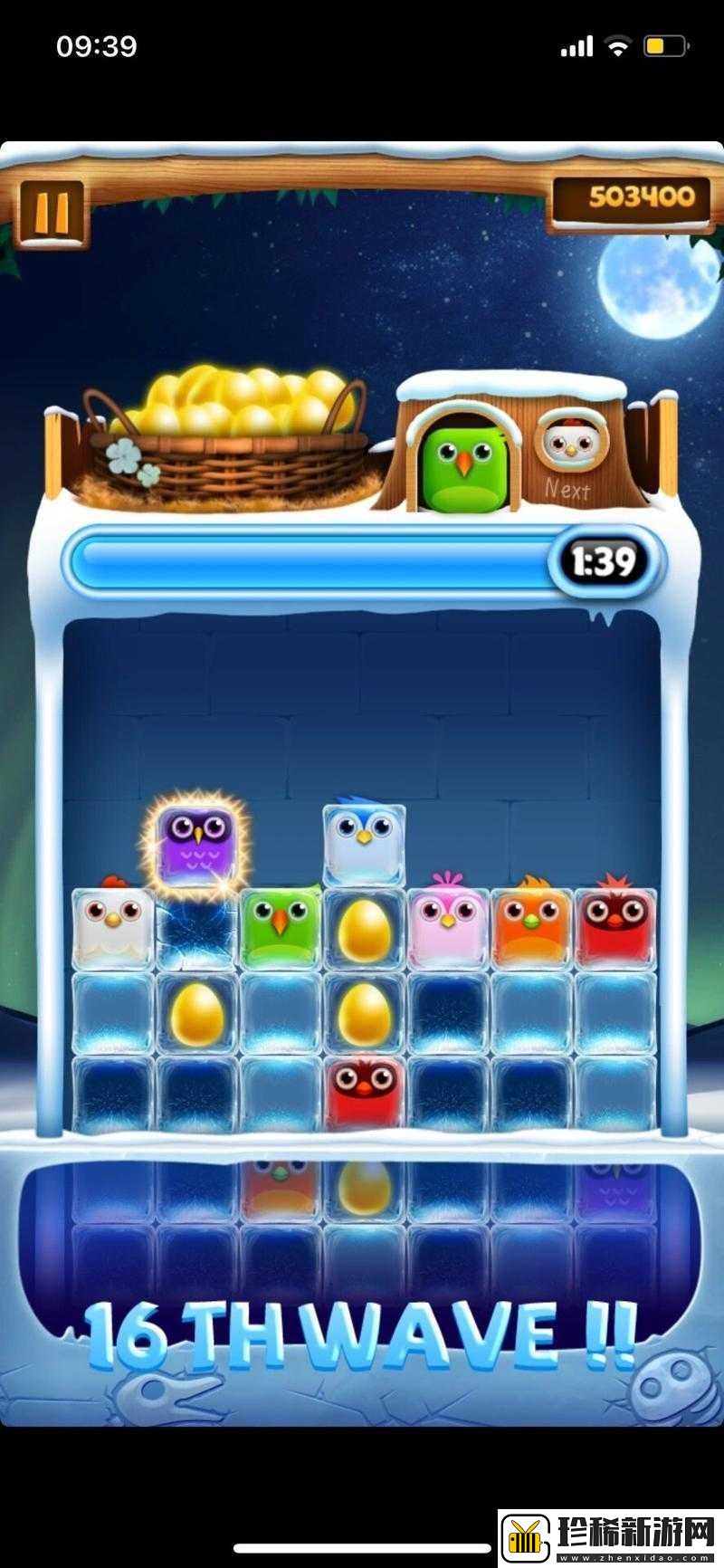Tap the orange bird block
This screenshot has height=1568, width=724.
(x=531, y=926)
